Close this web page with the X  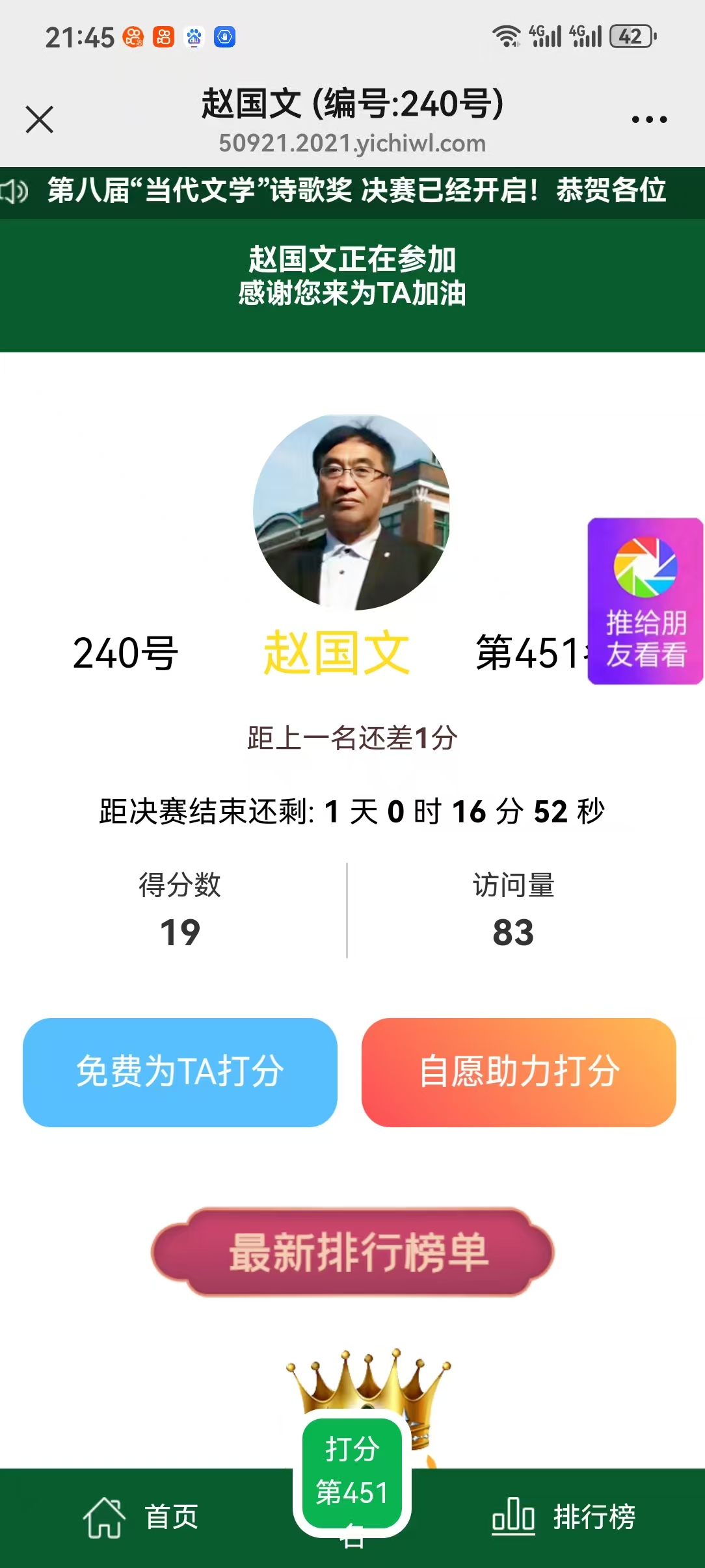(40, 120)
